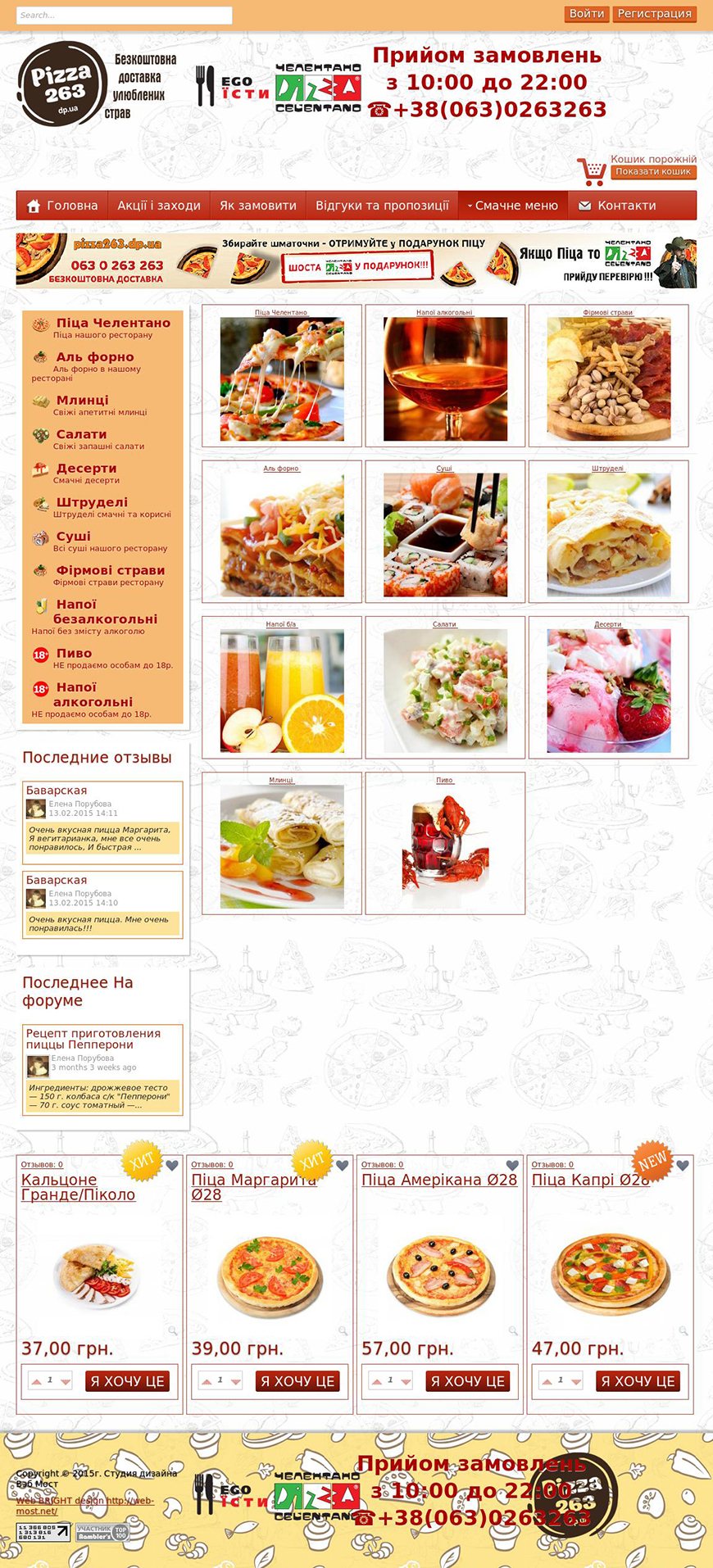Open the Акції і заходи tab
Viewport: 713px width, 1568px height.
pos(158,206)
